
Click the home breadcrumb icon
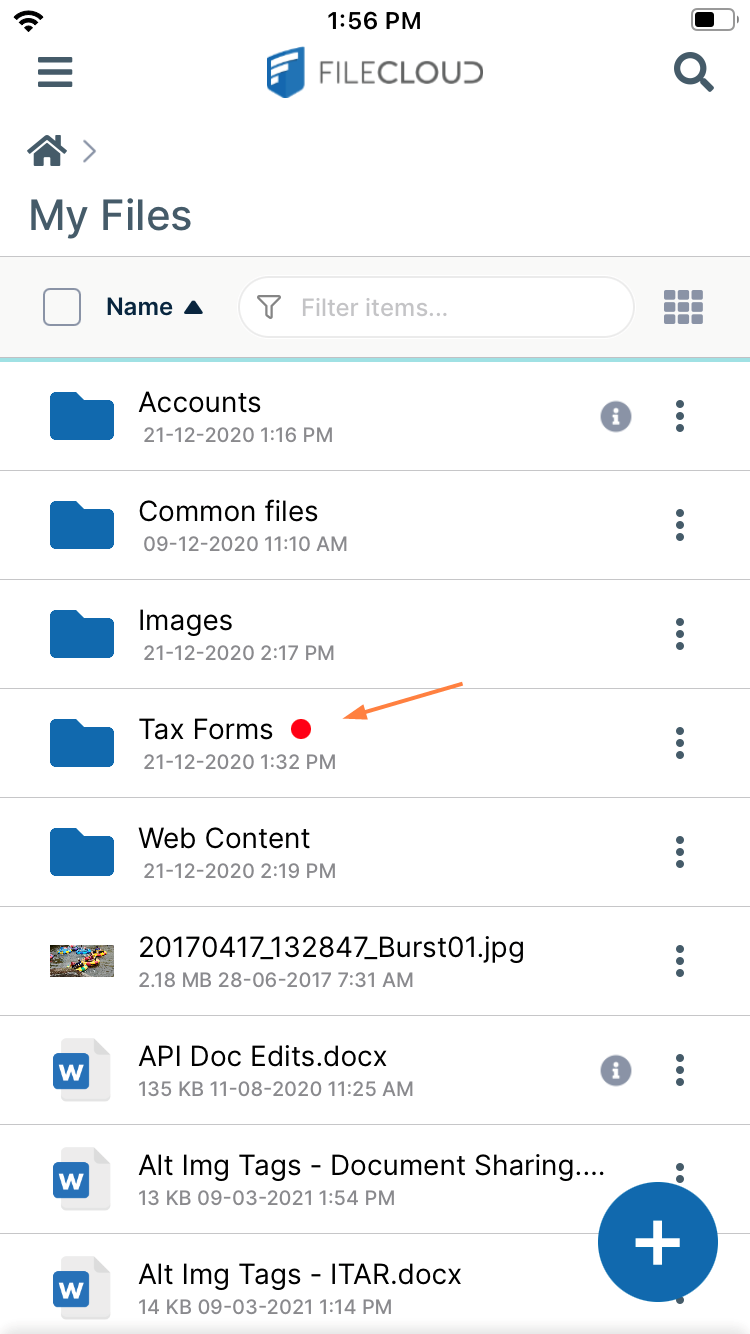click(x=46, y=150)
